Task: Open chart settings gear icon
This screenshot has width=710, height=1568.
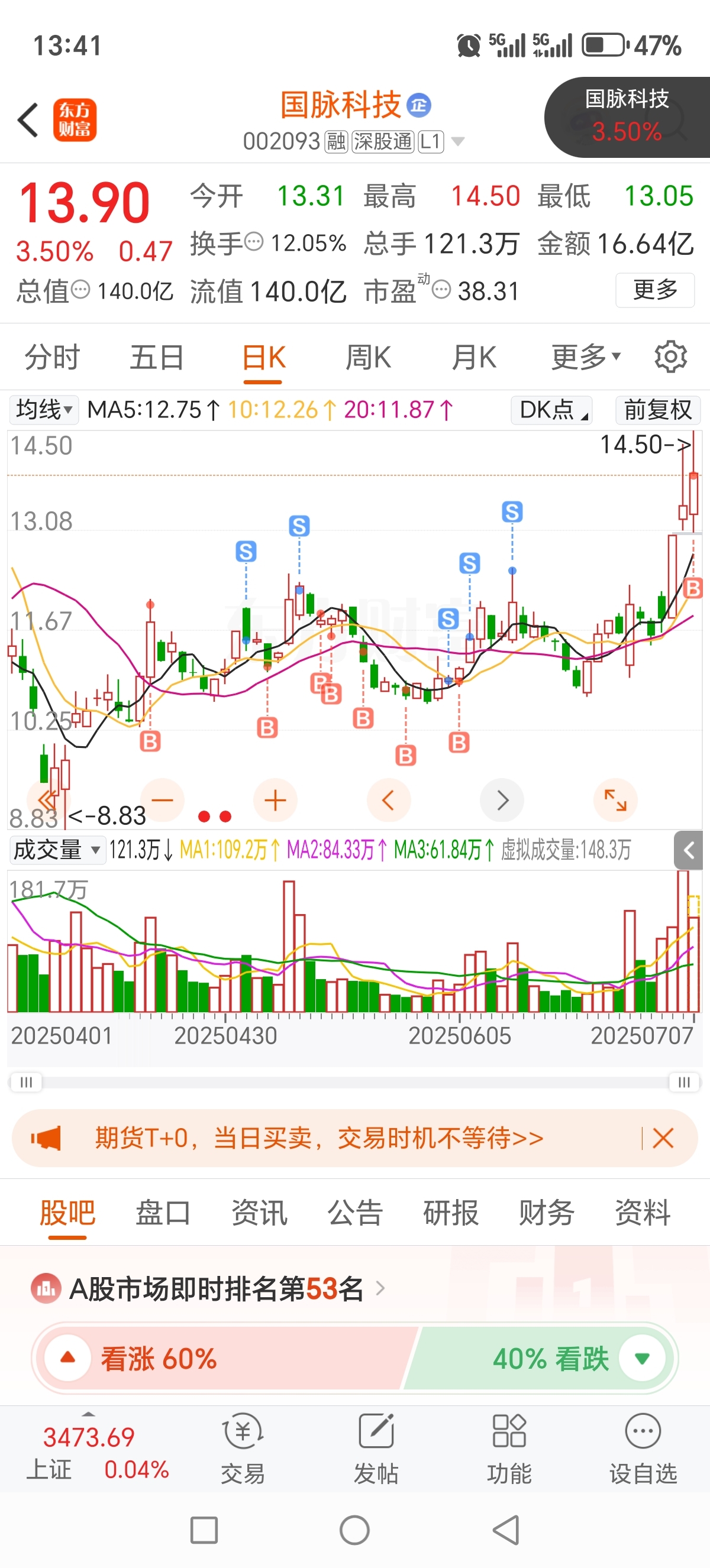Action: pyautogui.click(x=670, y=357)
